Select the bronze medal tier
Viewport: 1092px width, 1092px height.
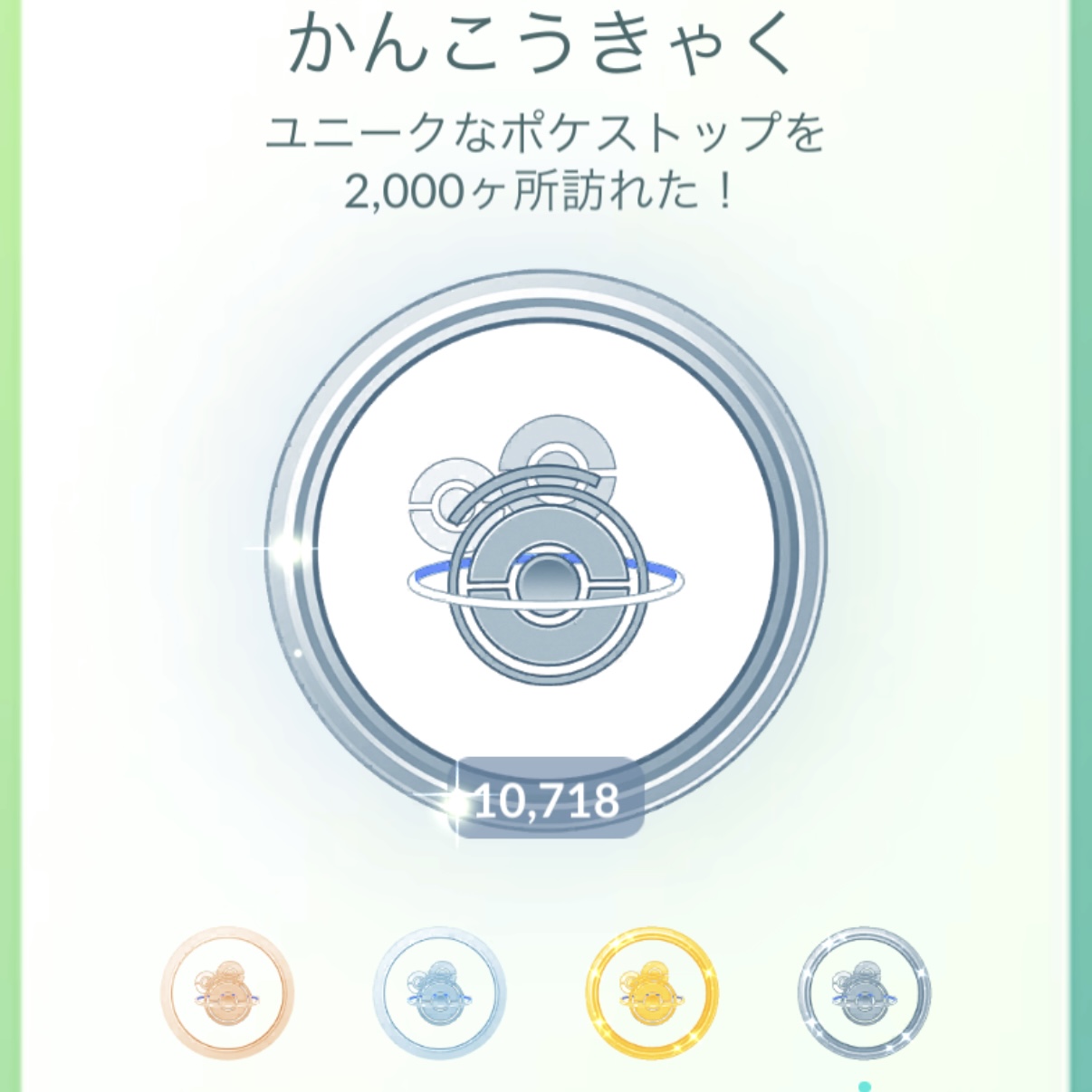(x=227, y=992)
